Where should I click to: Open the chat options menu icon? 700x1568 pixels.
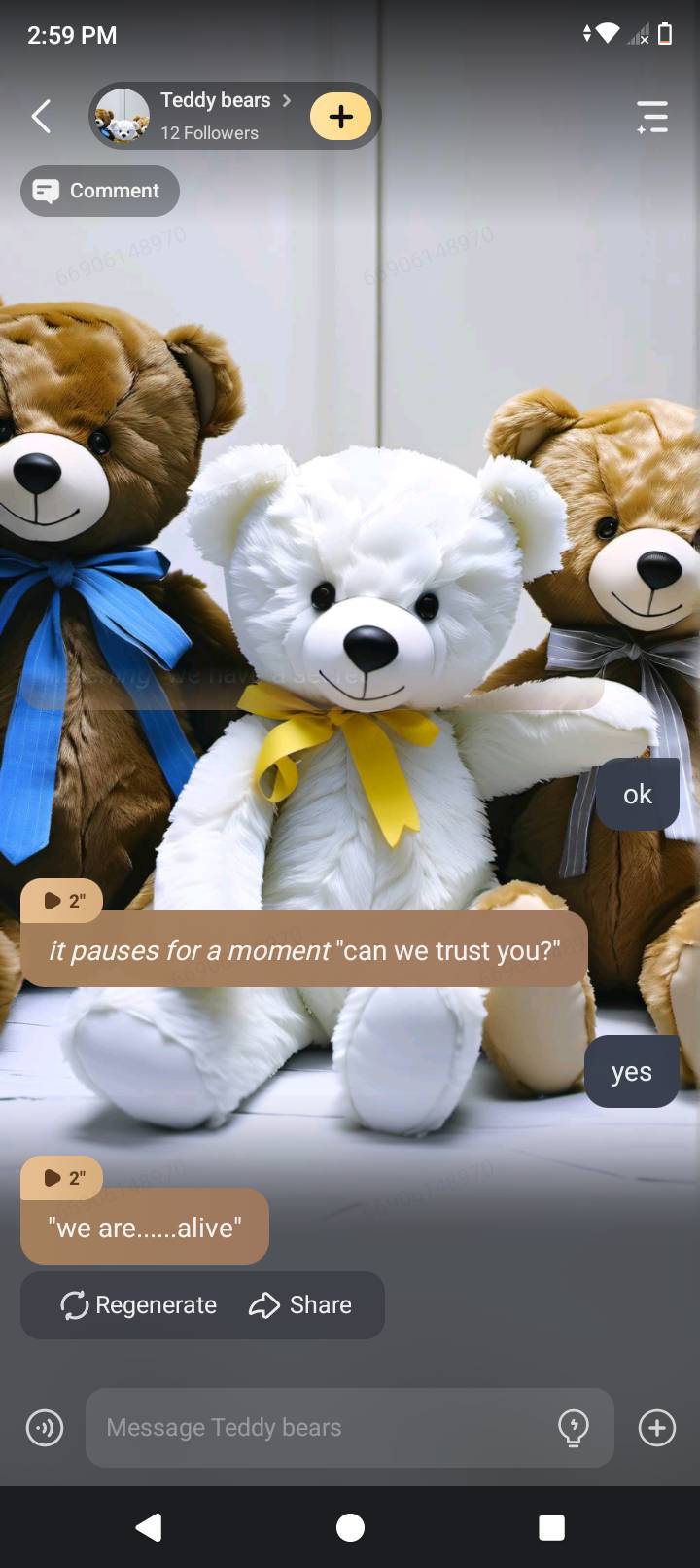click(x=652, y=117)
